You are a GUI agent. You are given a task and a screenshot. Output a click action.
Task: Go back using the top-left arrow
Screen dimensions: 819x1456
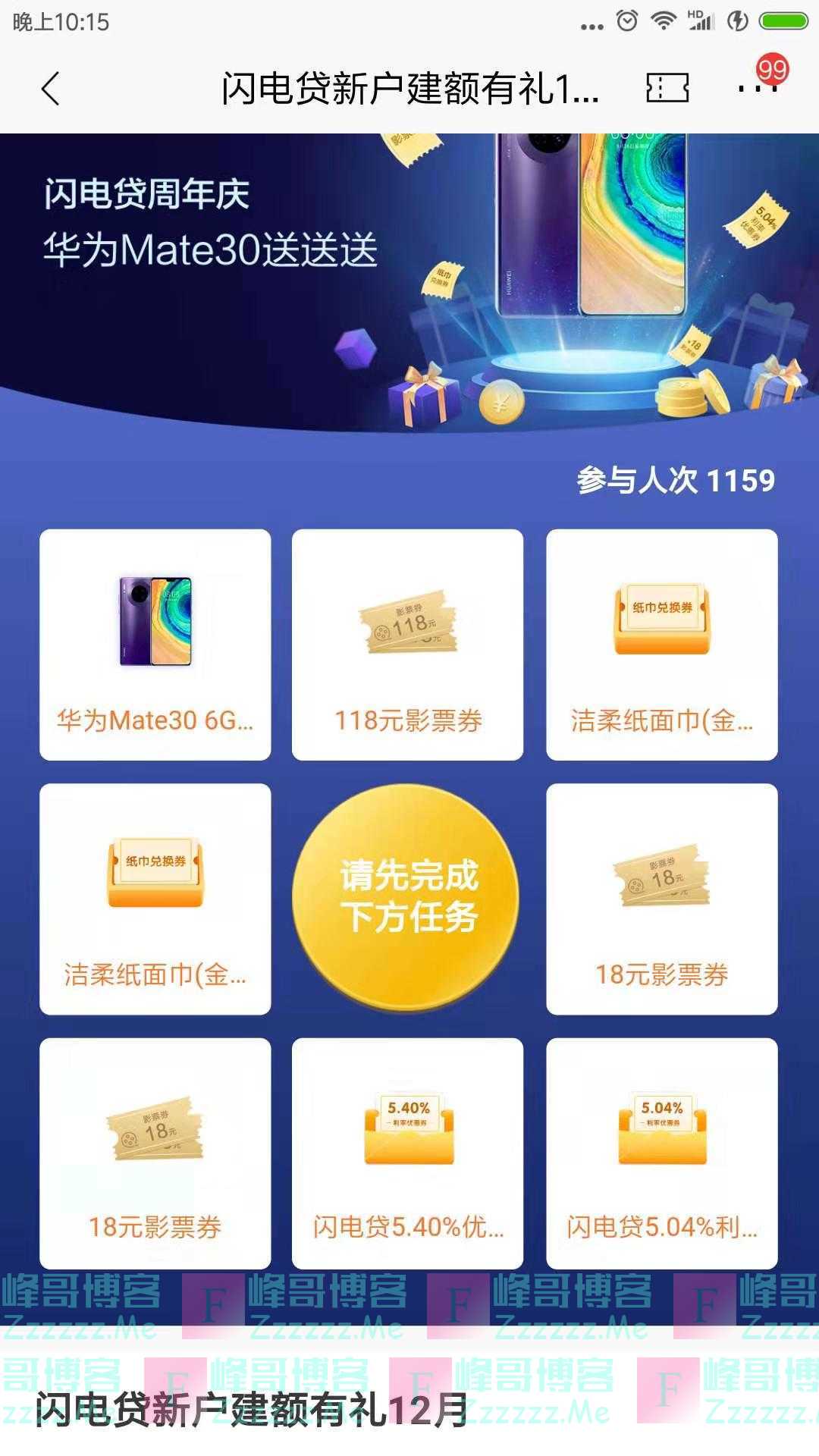point(51,89)
